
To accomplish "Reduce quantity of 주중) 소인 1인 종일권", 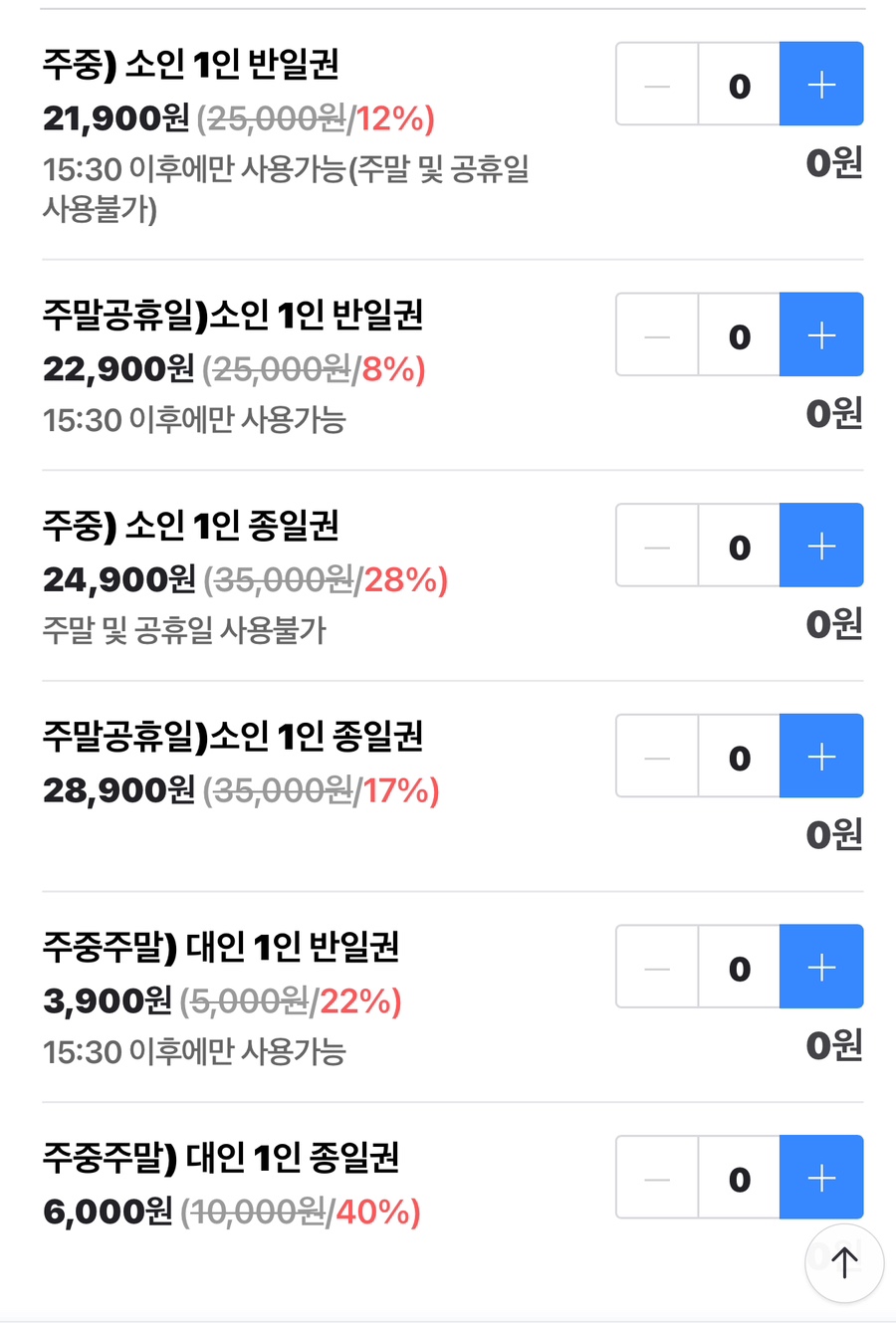I will (657, 546).
